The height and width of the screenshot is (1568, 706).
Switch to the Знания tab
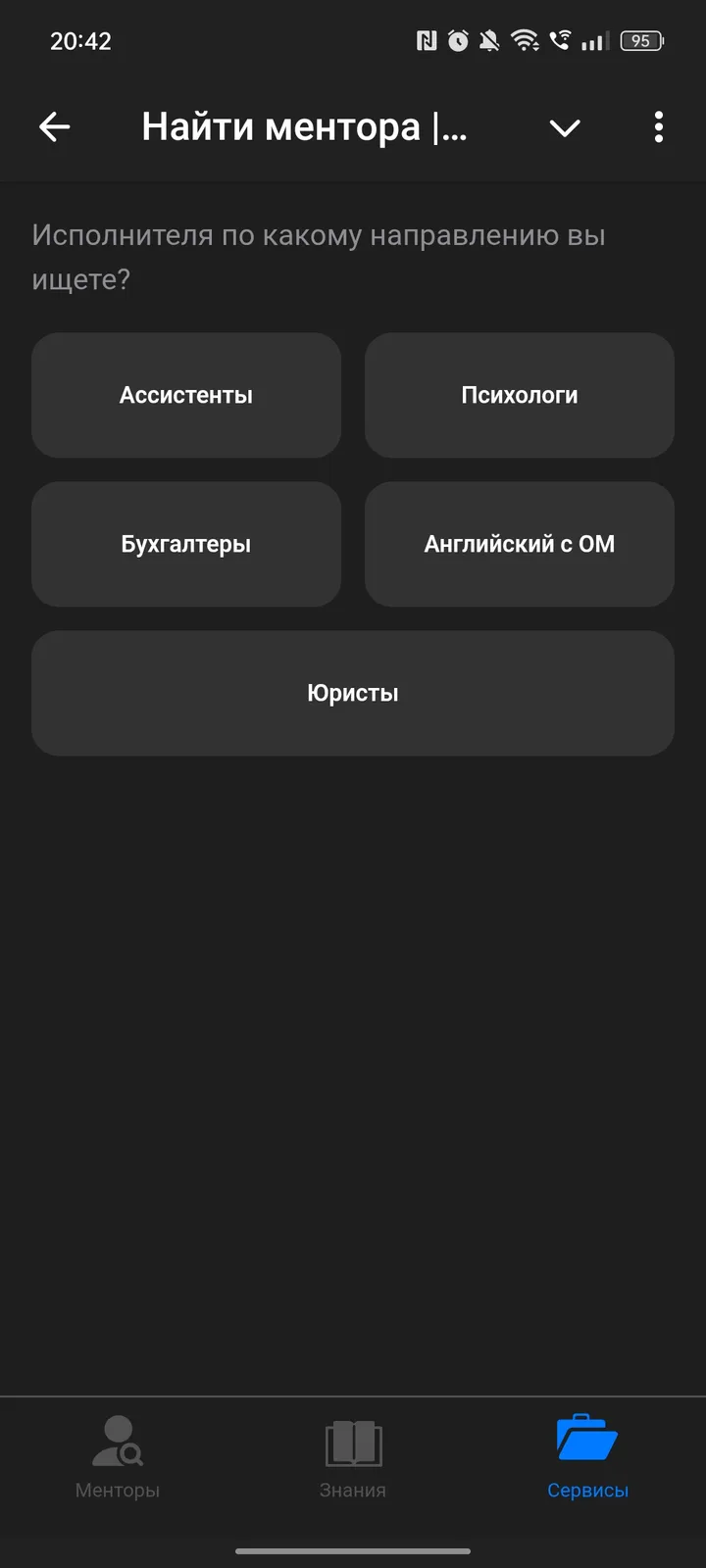coord(353,1460)
